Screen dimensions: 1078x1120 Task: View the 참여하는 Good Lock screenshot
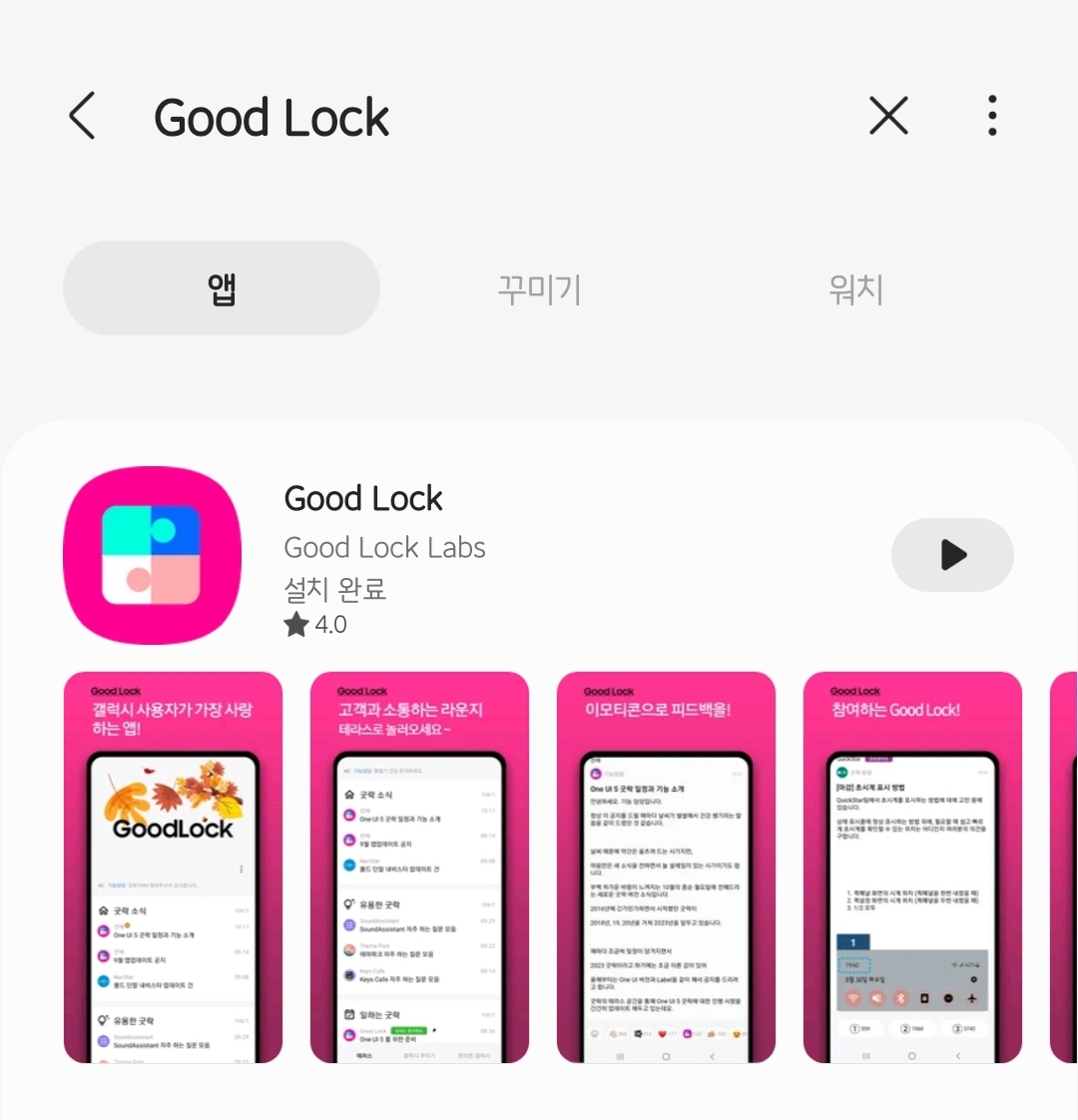point(912,866)
